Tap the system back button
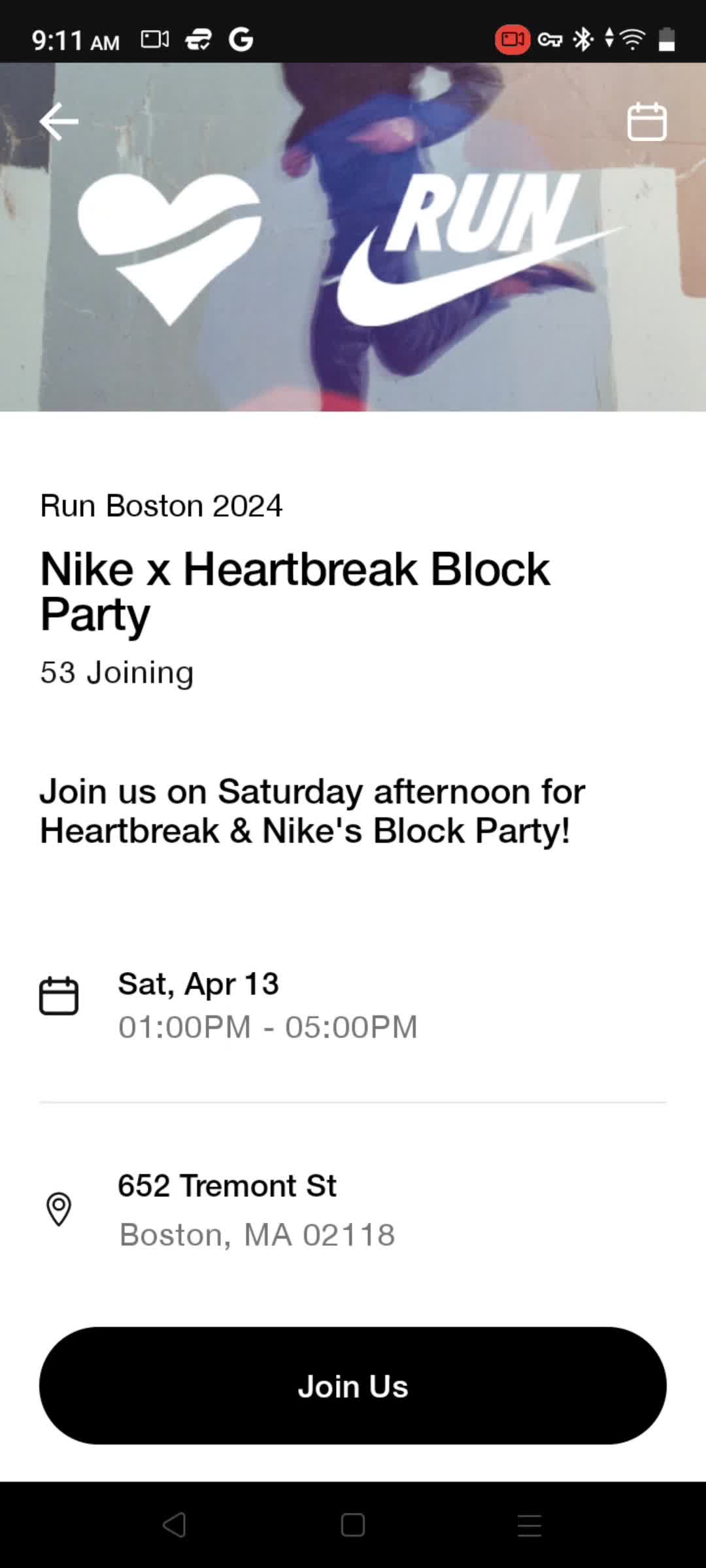 [175, 1526]
